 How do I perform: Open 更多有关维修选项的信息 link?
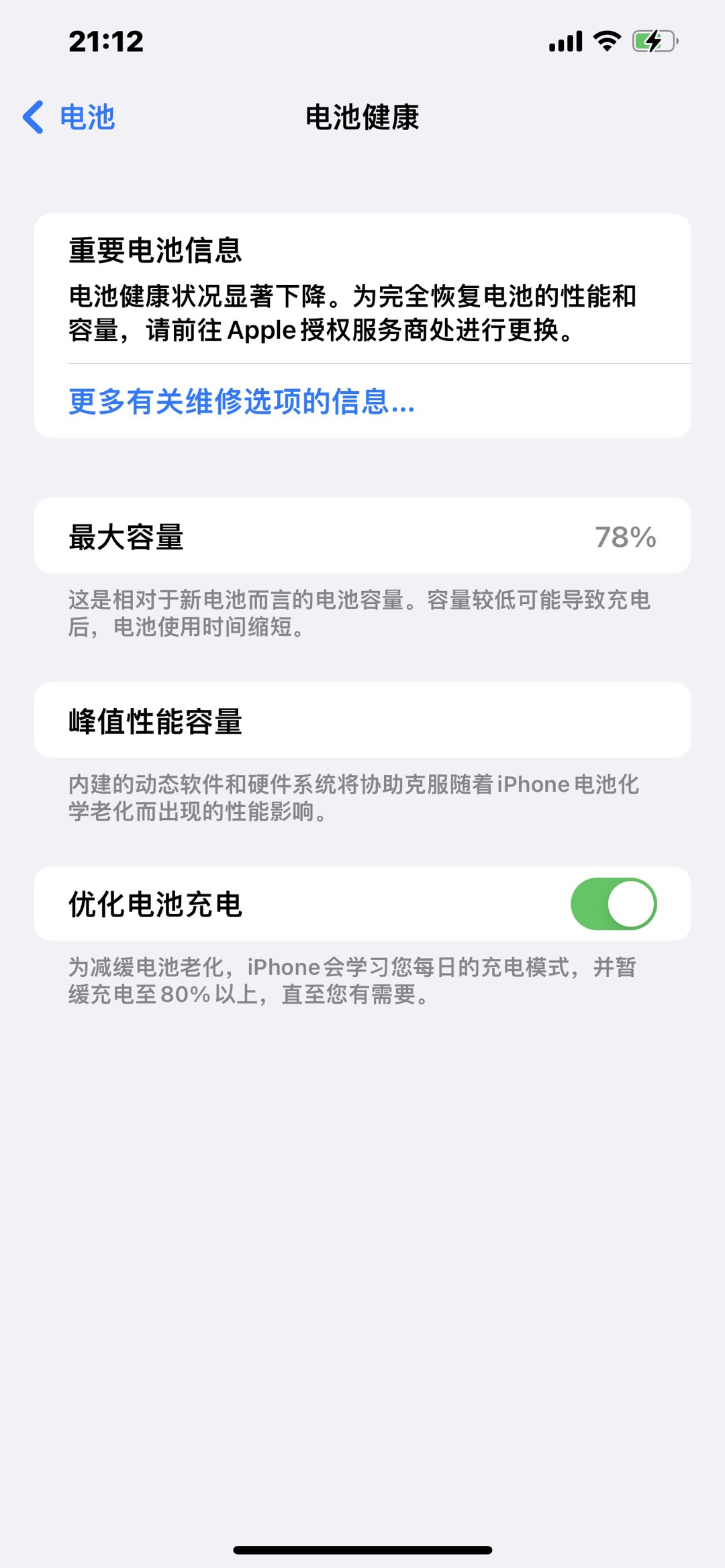coord(242,401)
